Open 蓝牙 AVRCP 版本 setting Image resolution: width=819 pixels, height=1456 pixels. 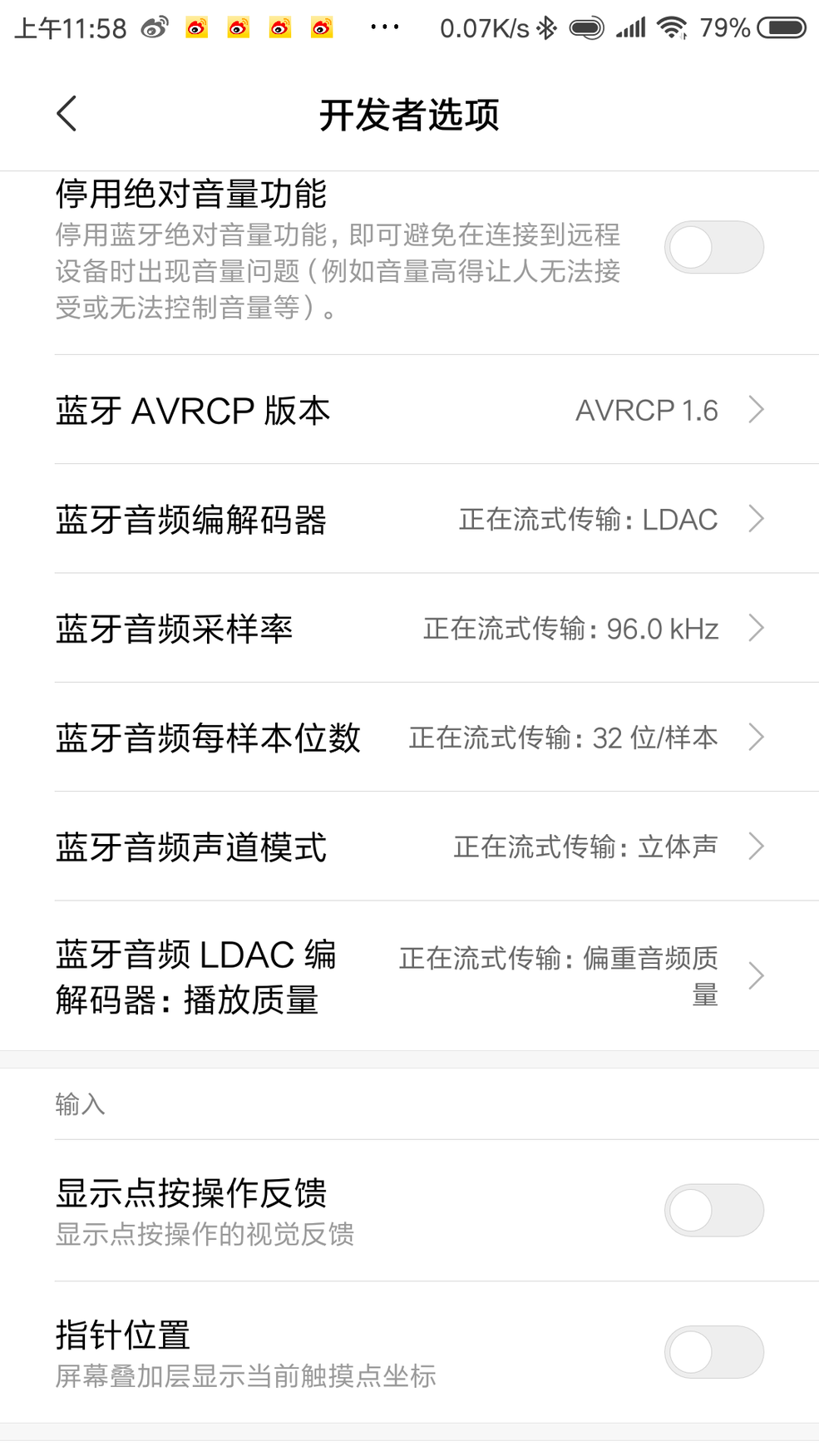point(409,410)
